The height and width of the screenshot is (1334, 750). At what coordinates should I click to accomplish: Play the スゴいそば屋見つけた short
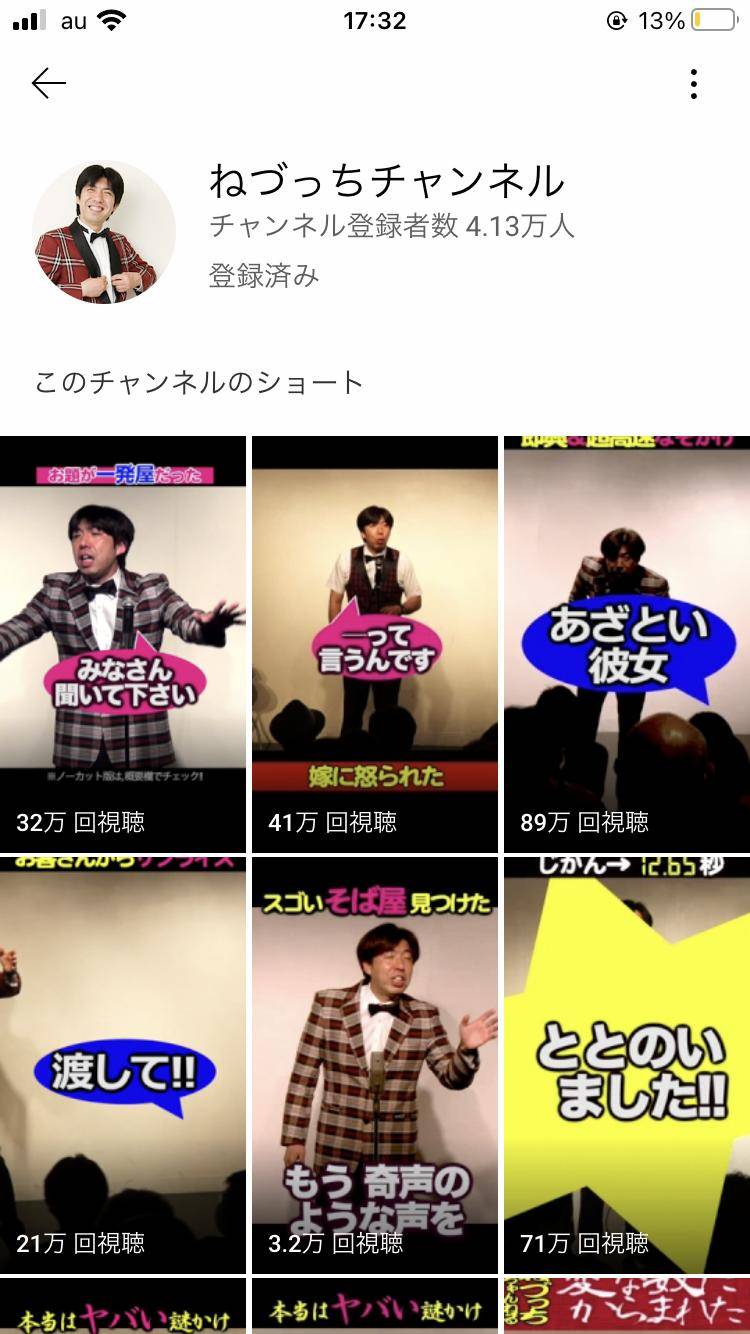[374, 1064]
